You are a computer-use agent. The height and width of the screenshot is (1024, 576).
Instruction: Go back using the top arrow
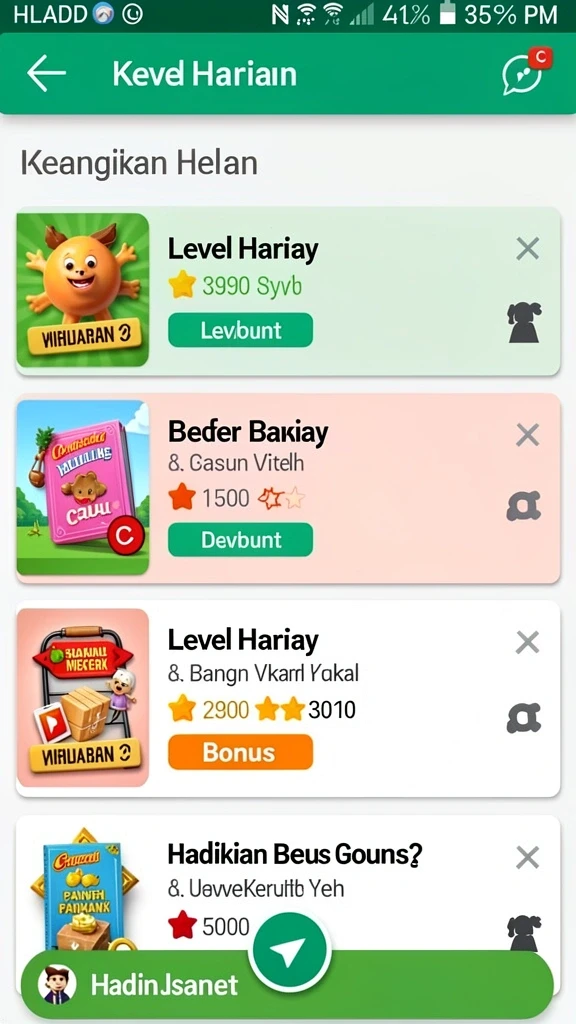coord(46,73)
